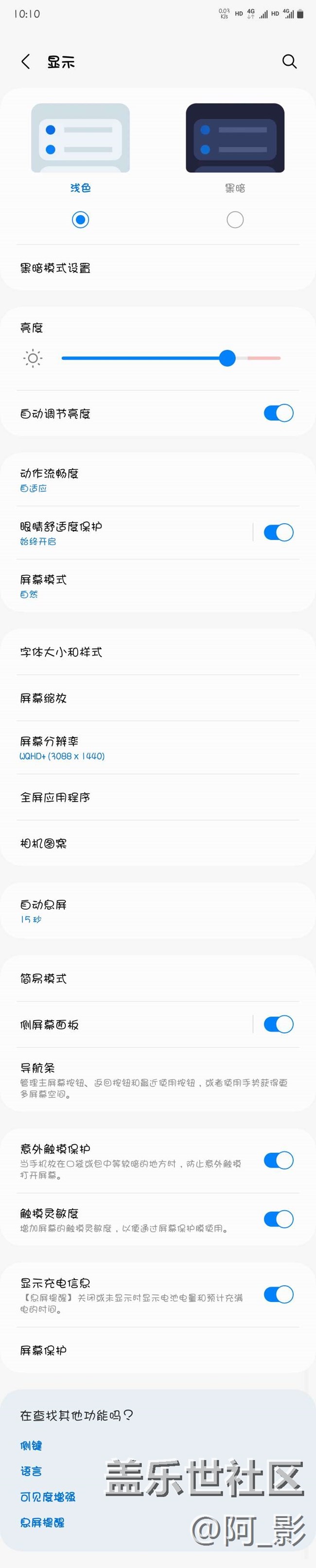Select the 黑暗 theme radio button
316x1568 pixels.
point(235,220)
